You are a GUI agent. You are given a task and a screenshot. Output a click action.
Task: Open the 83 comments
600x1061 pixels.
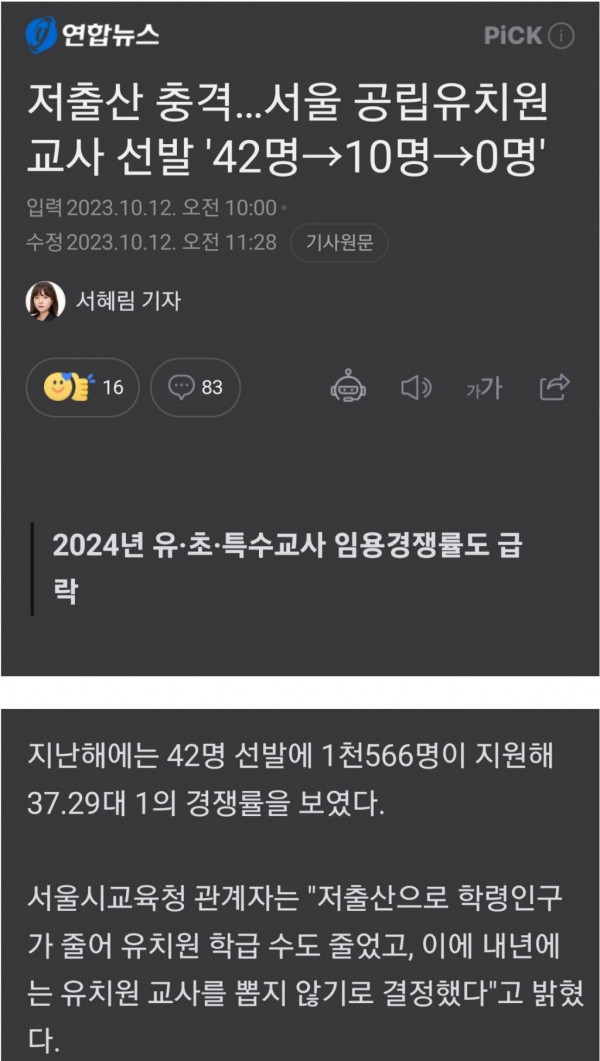tap(196, 386)
